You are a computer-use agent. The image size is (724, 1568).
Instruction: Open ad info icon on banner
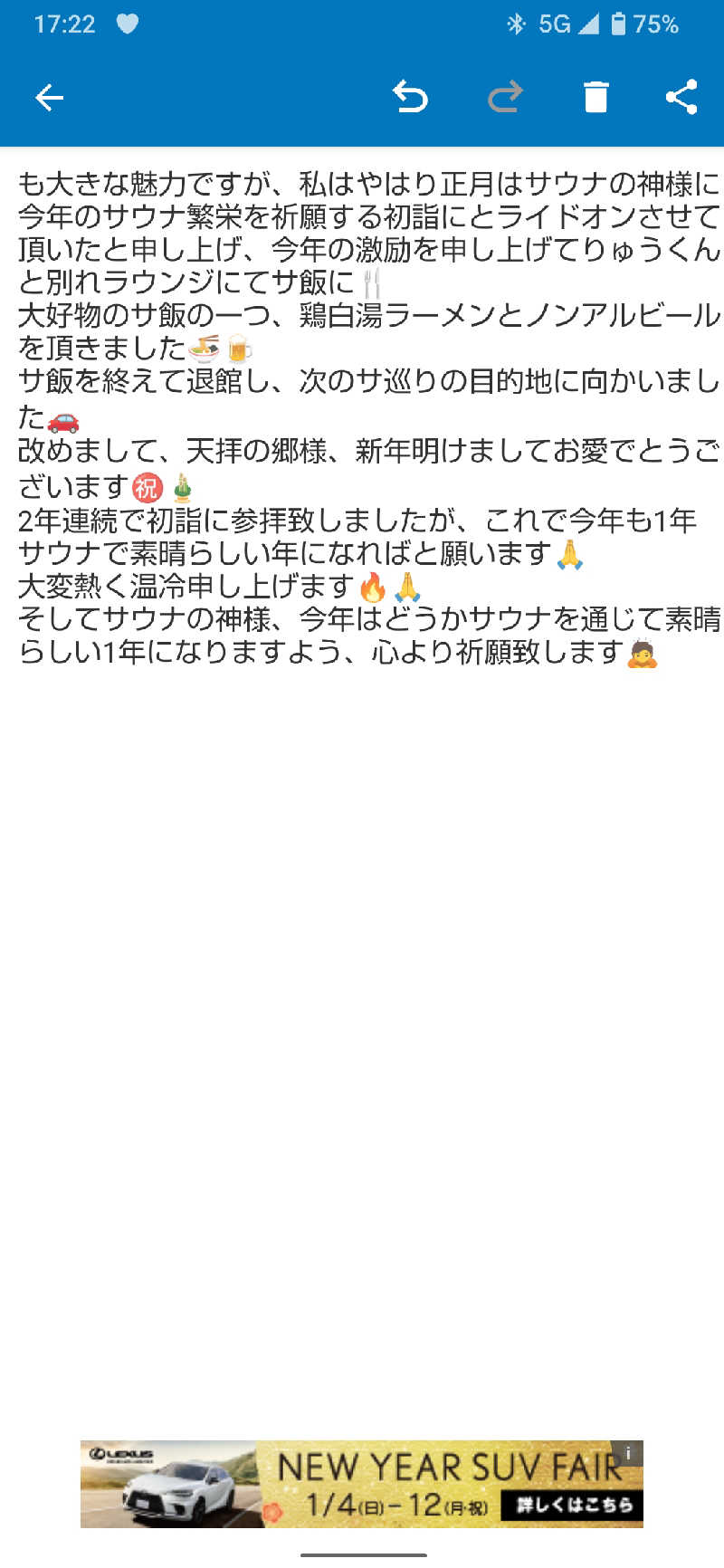(628, 1453)
